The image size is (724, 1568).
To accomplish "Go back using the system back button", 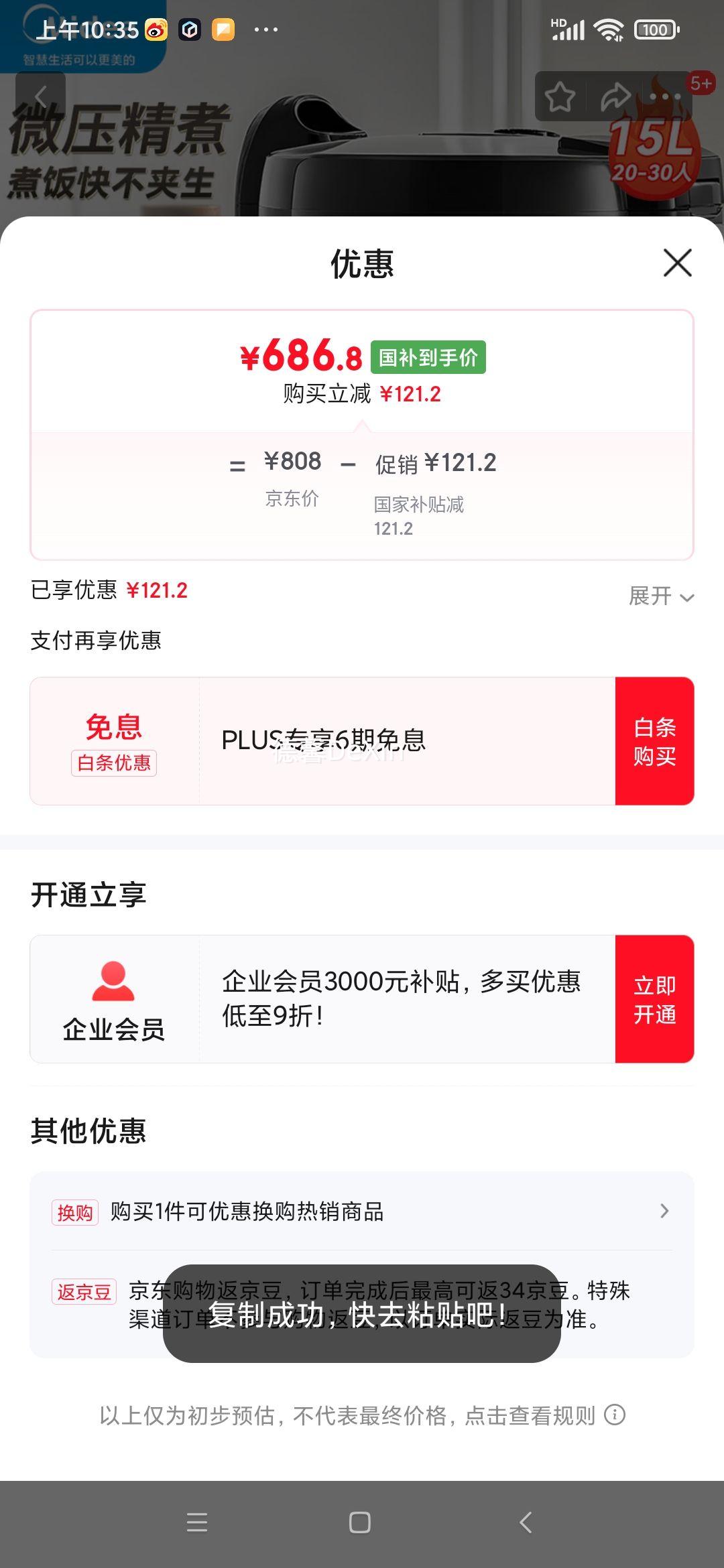I will pyautogui.click(x=526, y=1522).
